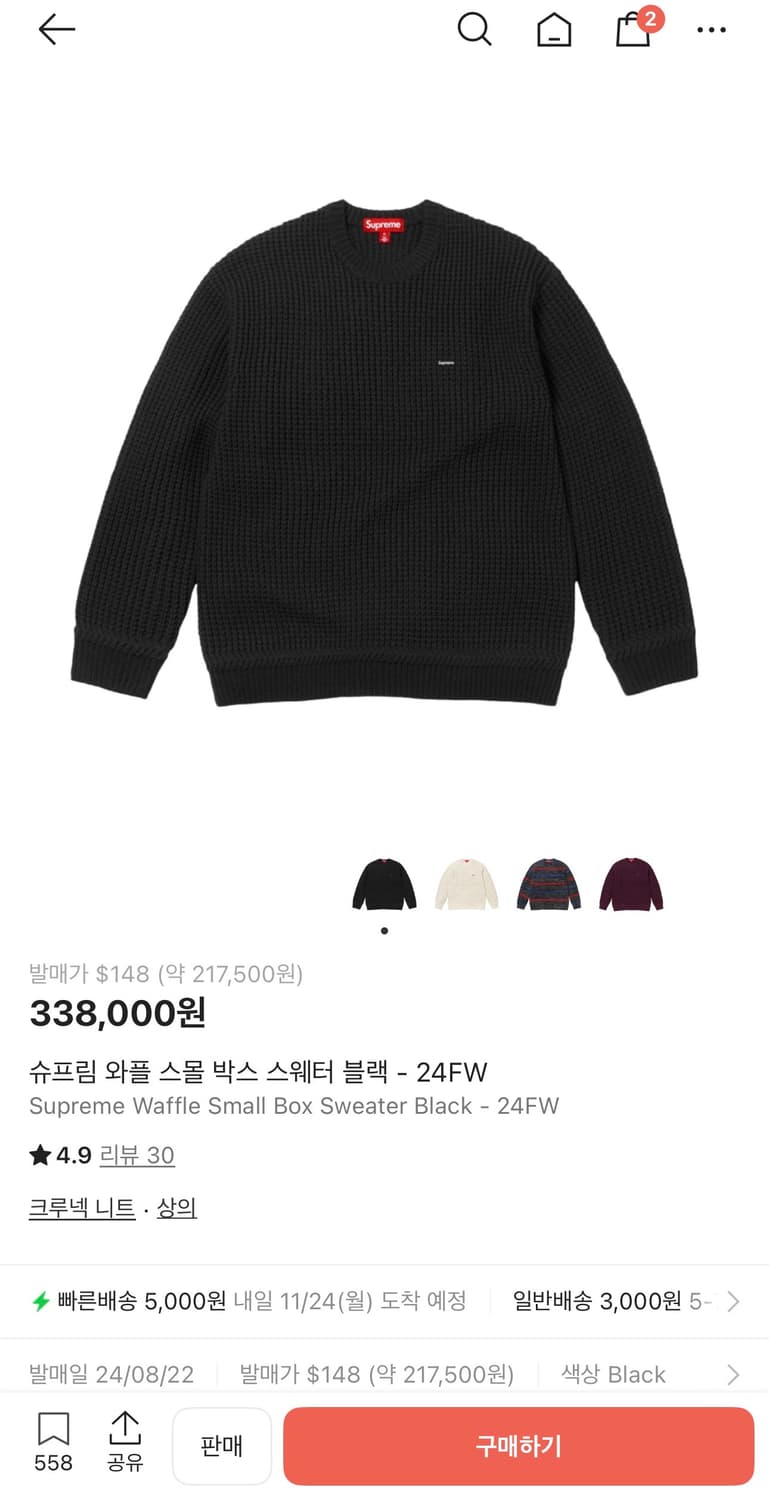The height and width of the screenshot is (1500, 769).
Task: Open the 상의 category link
Action: tap(177, 1207)
